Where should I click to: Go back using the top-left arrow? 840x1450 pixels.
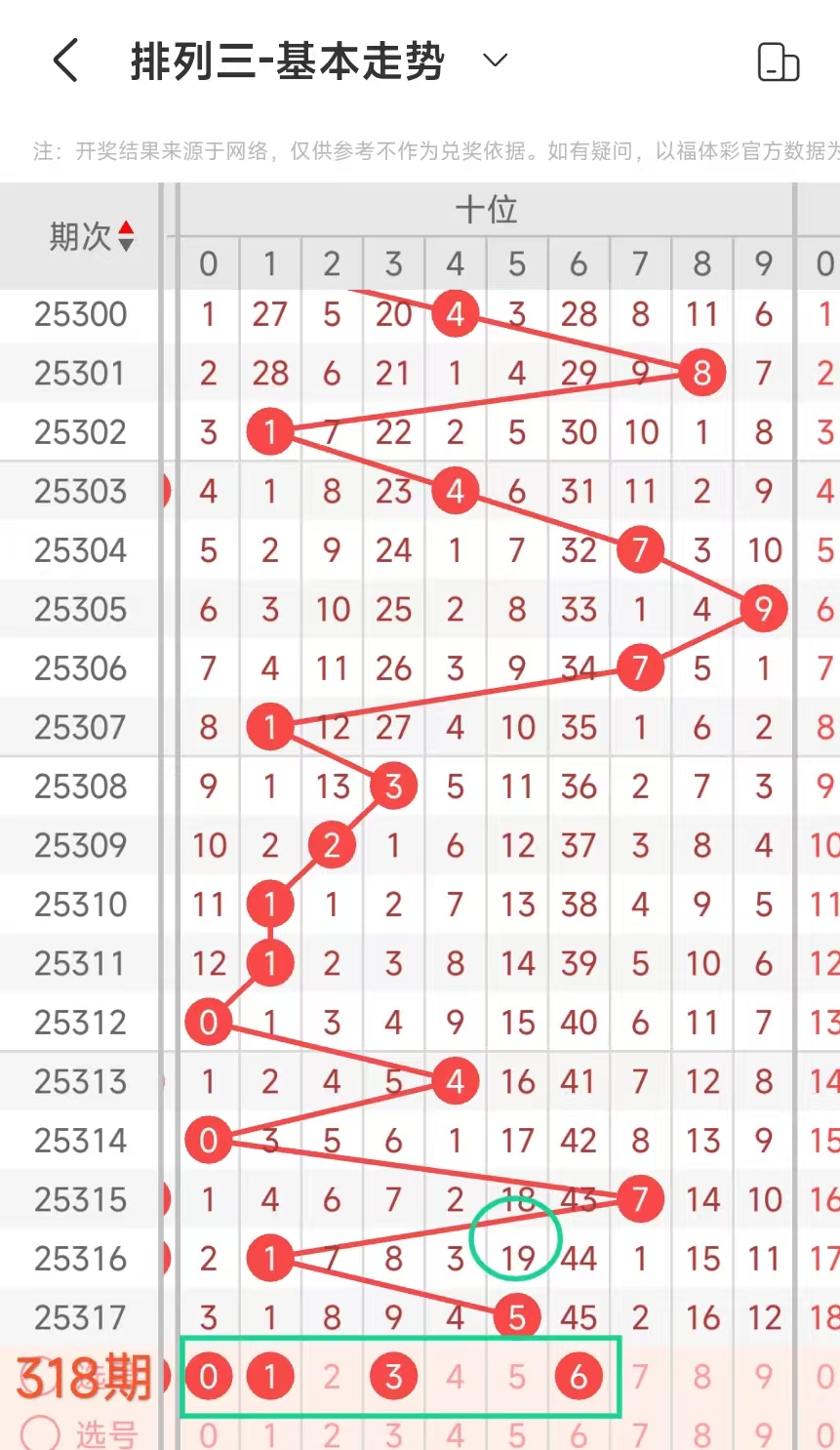65,61
